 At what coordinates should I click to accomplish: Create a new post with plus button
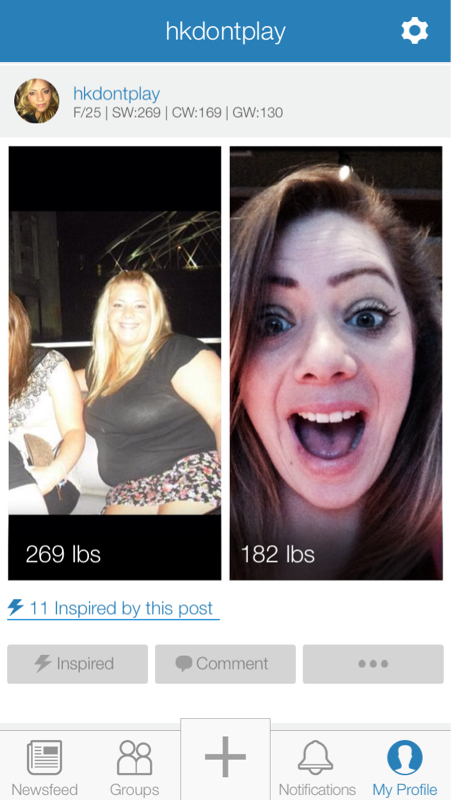click(226, 759)
